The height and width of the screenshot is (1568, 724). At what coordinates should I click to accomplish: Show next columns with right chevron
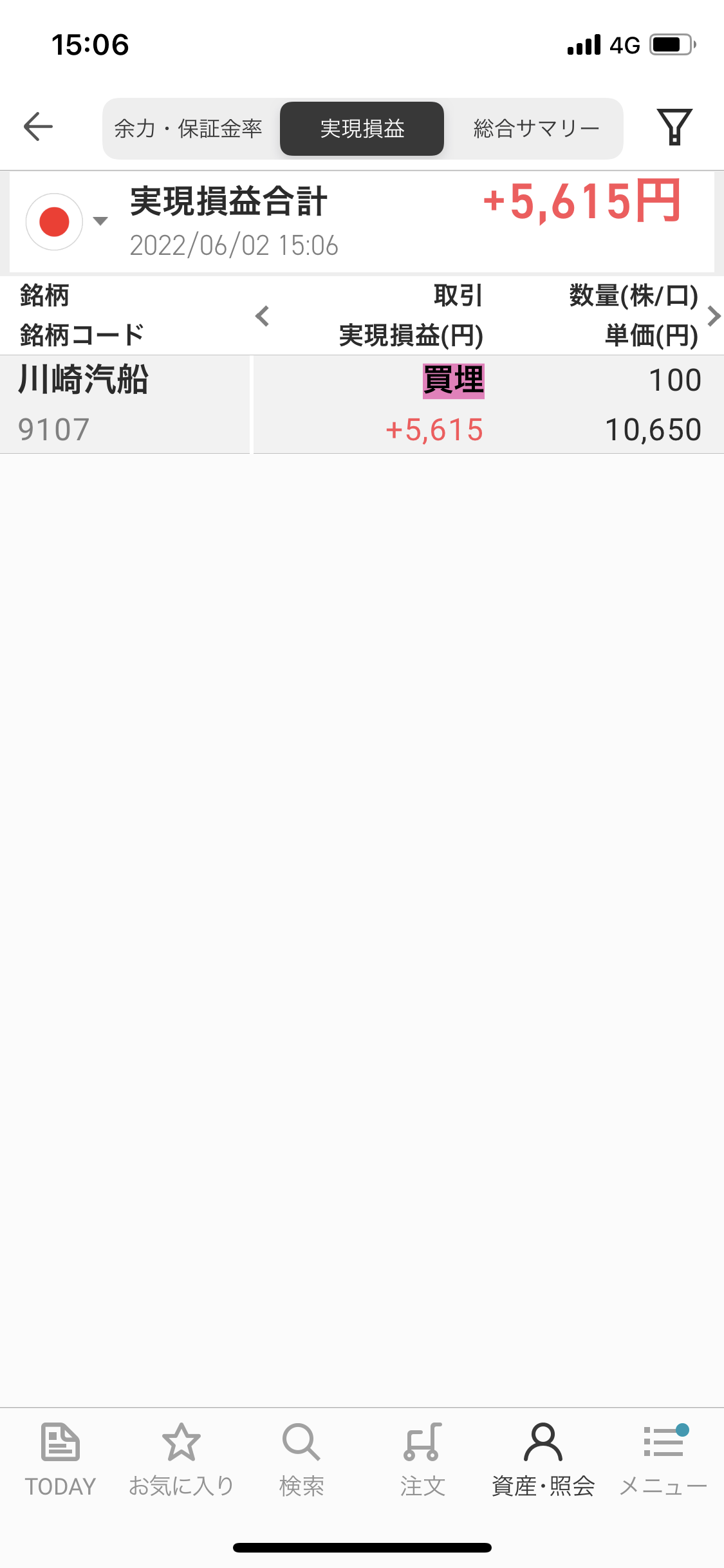[713, 316]
